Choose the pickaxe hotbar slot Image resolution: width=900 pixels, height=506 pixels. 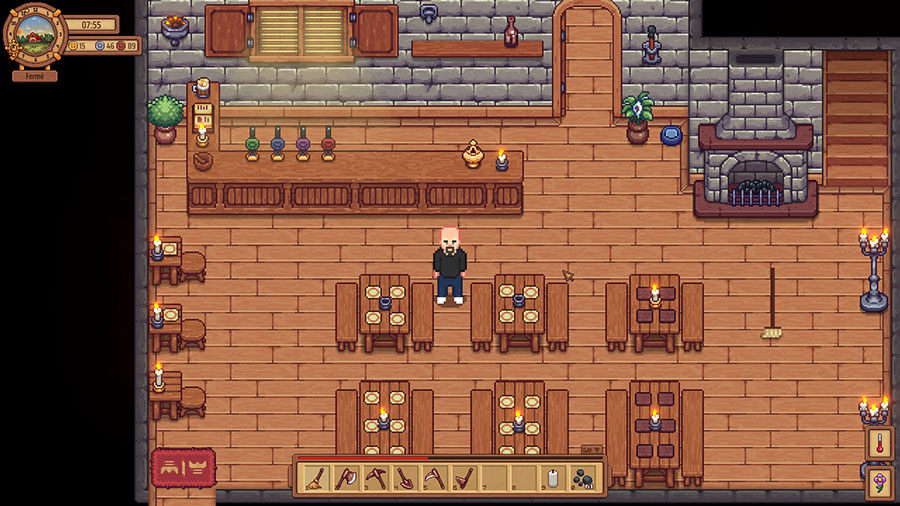[x=375, y=479]
